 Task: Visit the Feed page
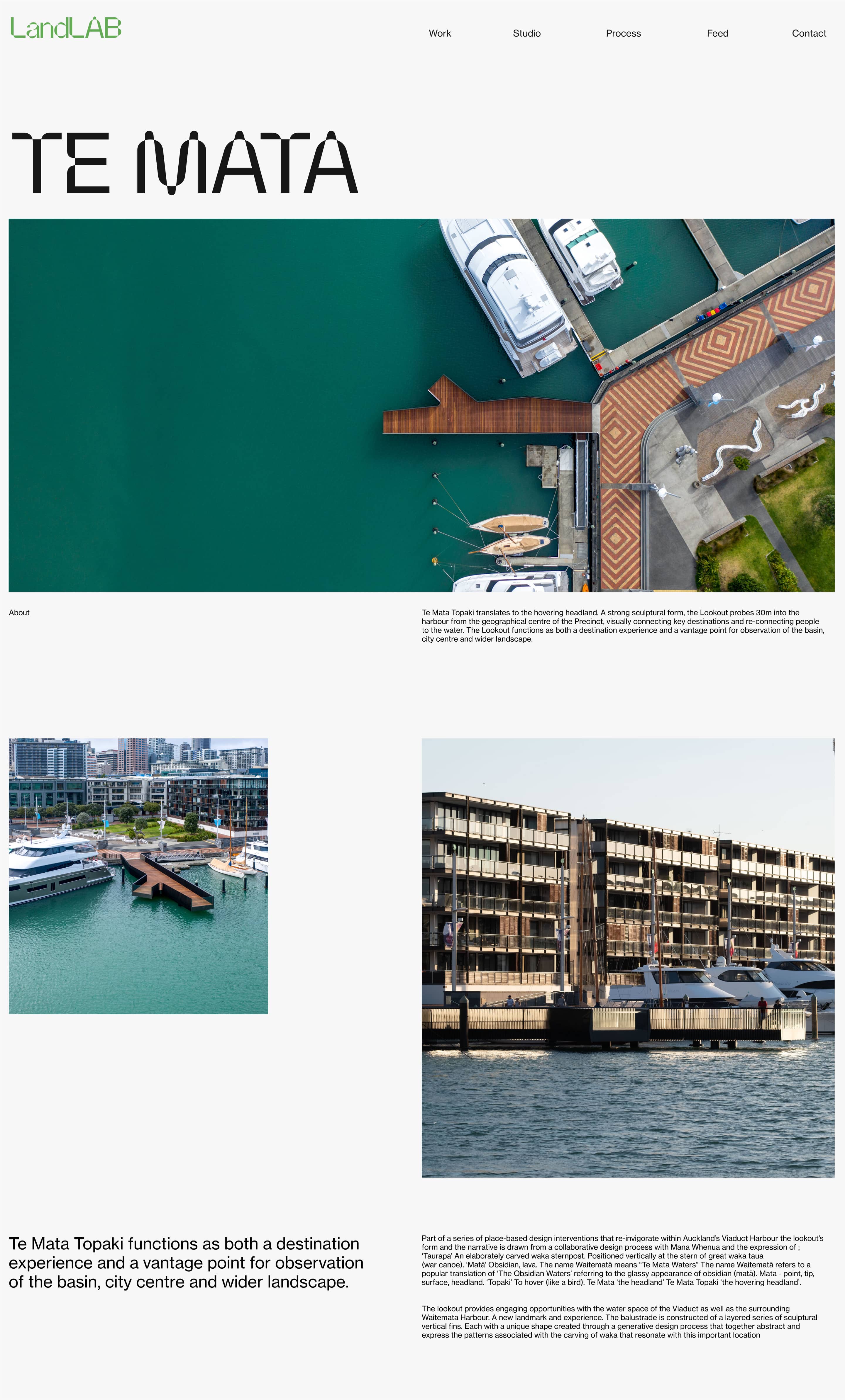(717, 33)
